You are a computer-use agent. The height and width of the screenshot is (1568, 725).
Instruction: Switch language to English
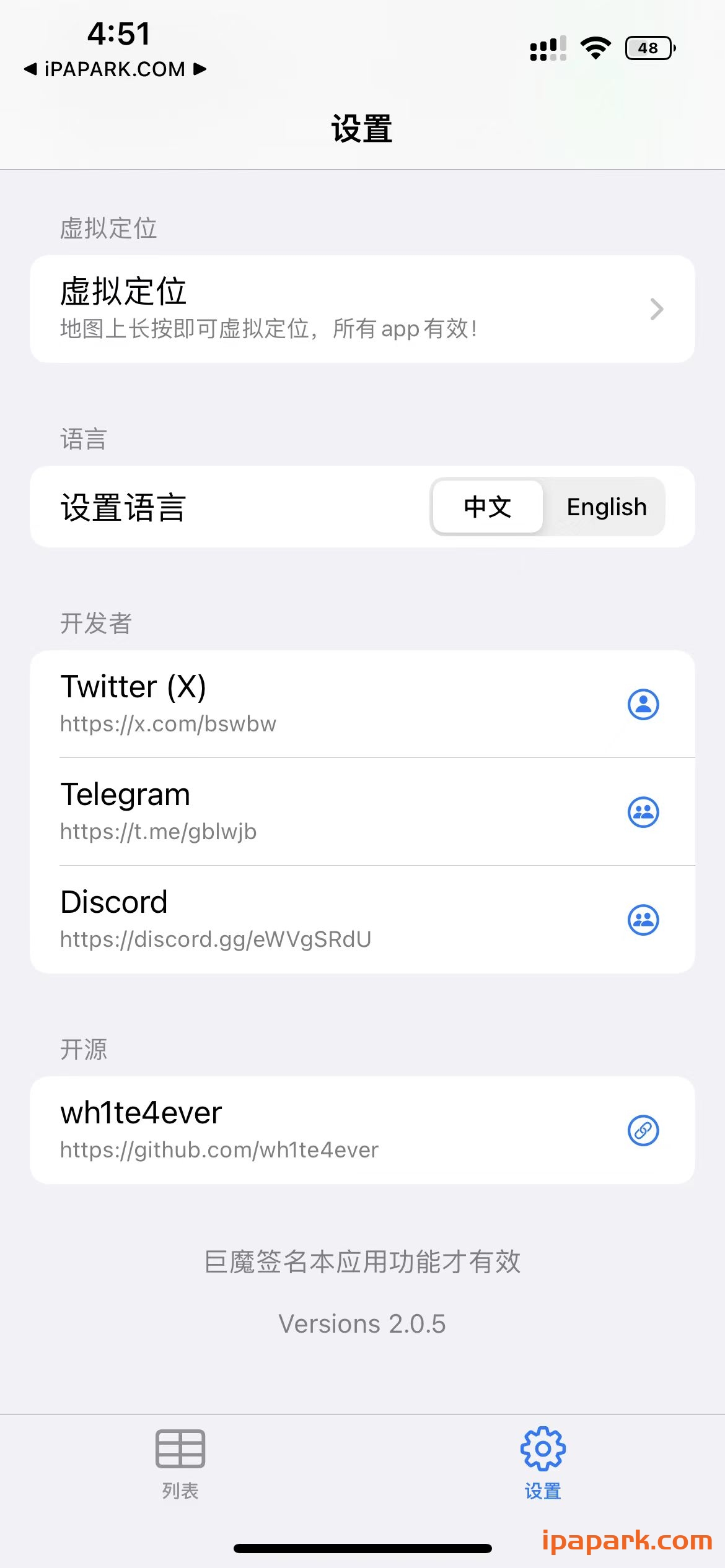[605, 507]
